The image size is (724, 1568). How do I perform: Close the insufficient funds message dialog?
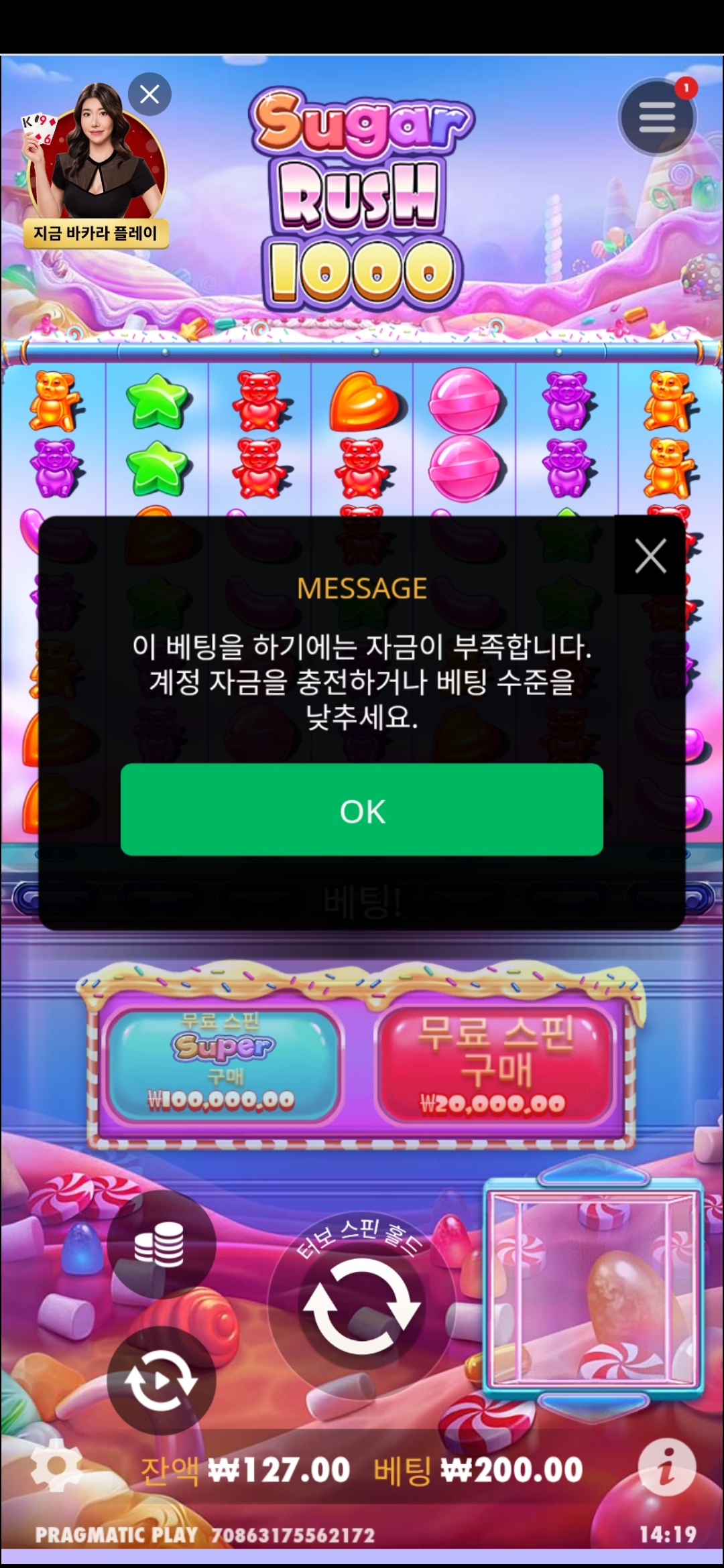650,556
